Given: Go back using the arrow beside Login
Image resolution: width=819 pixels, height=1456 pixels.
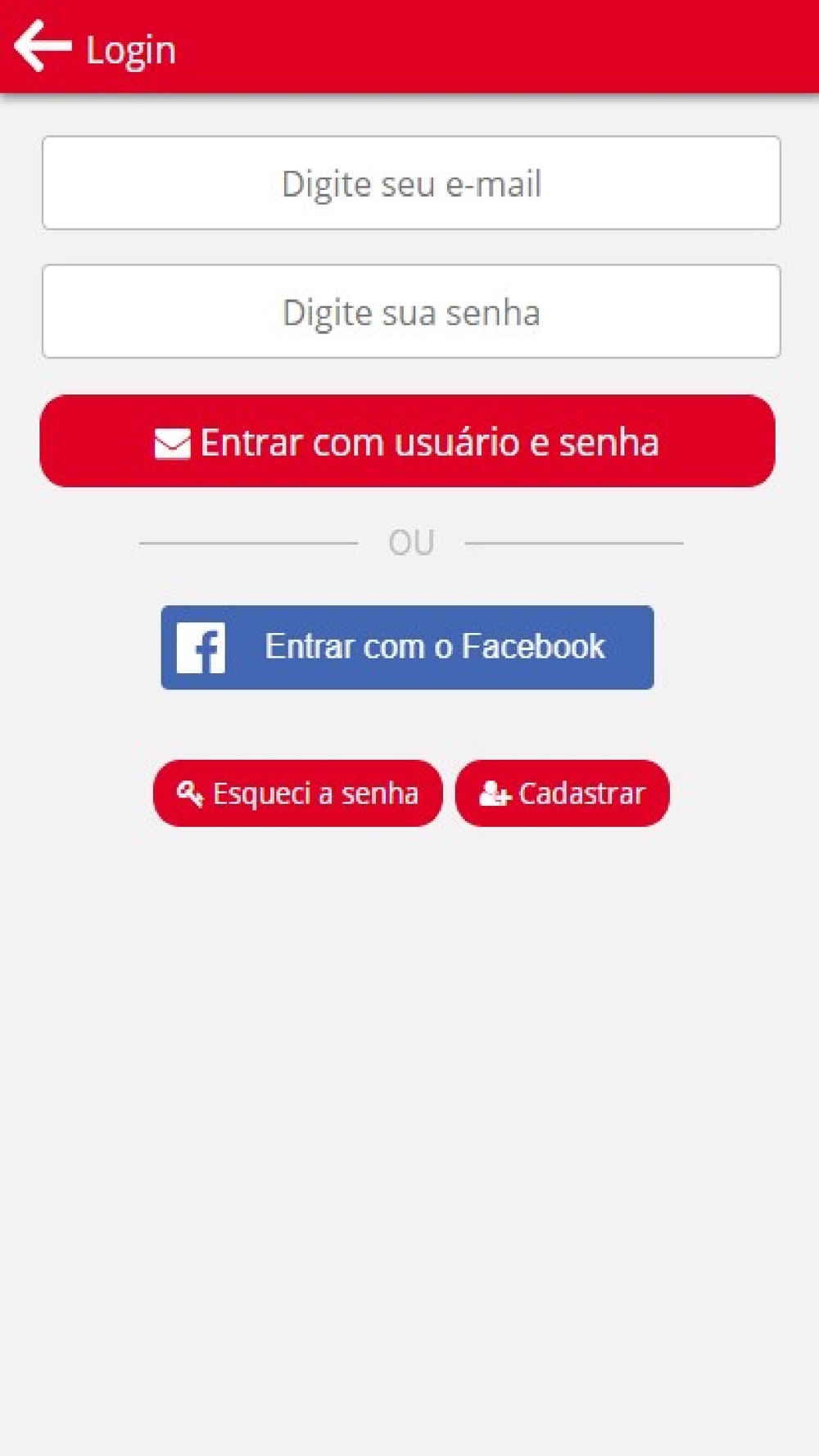Looking at the screenshot, I should (x=43, y=47).
